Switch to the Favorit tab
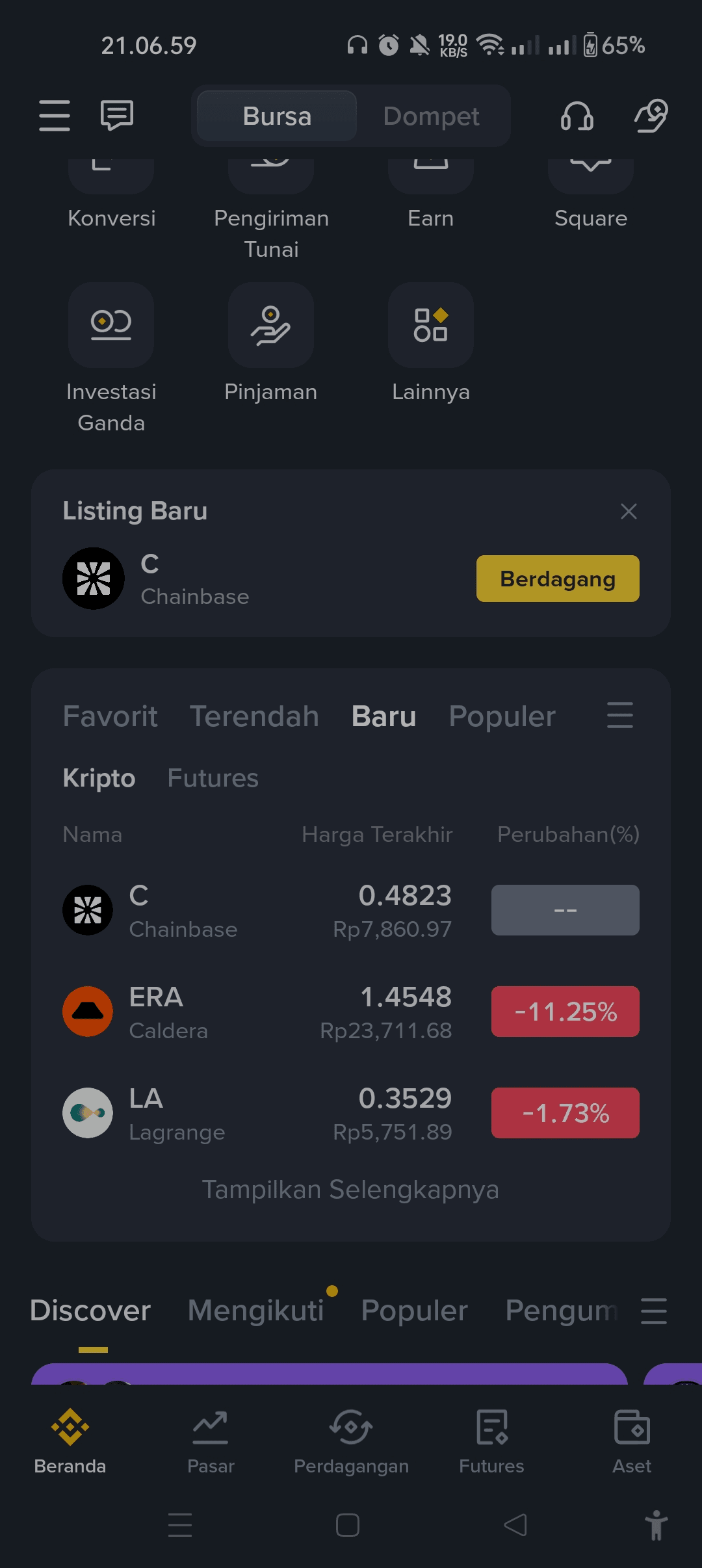Screen dimensions: 702x1568 (110, 716)
